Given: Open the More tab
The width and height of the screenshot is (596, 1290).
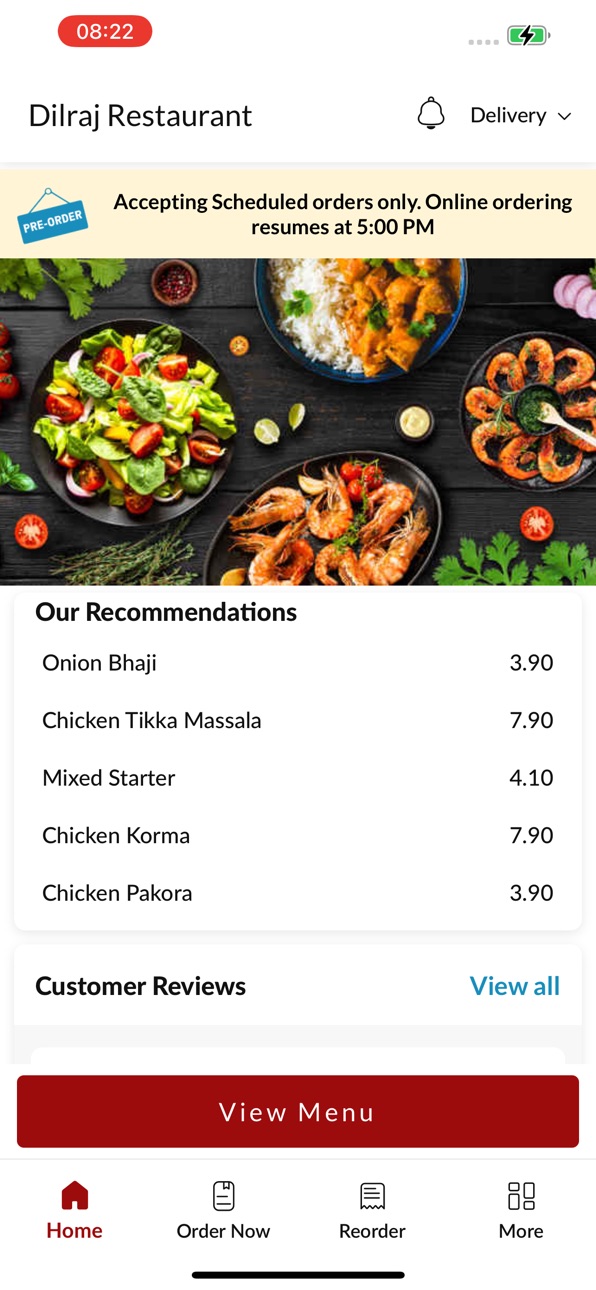Looking at the screenshot, I should 521,1210.
